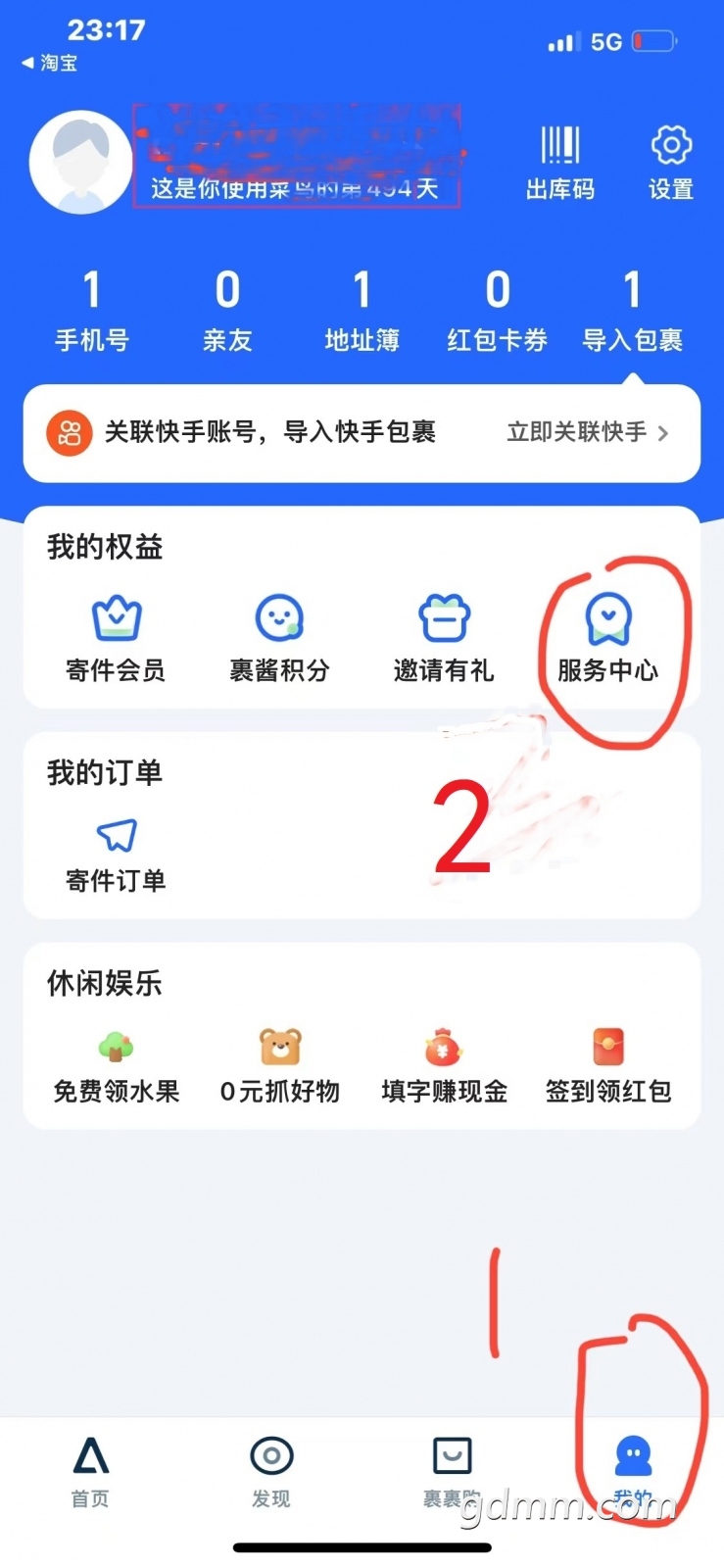This screenshot has height=1568, width=724.
Task: View 红包卡券 coupons
Action: click(x=497, y=311)
